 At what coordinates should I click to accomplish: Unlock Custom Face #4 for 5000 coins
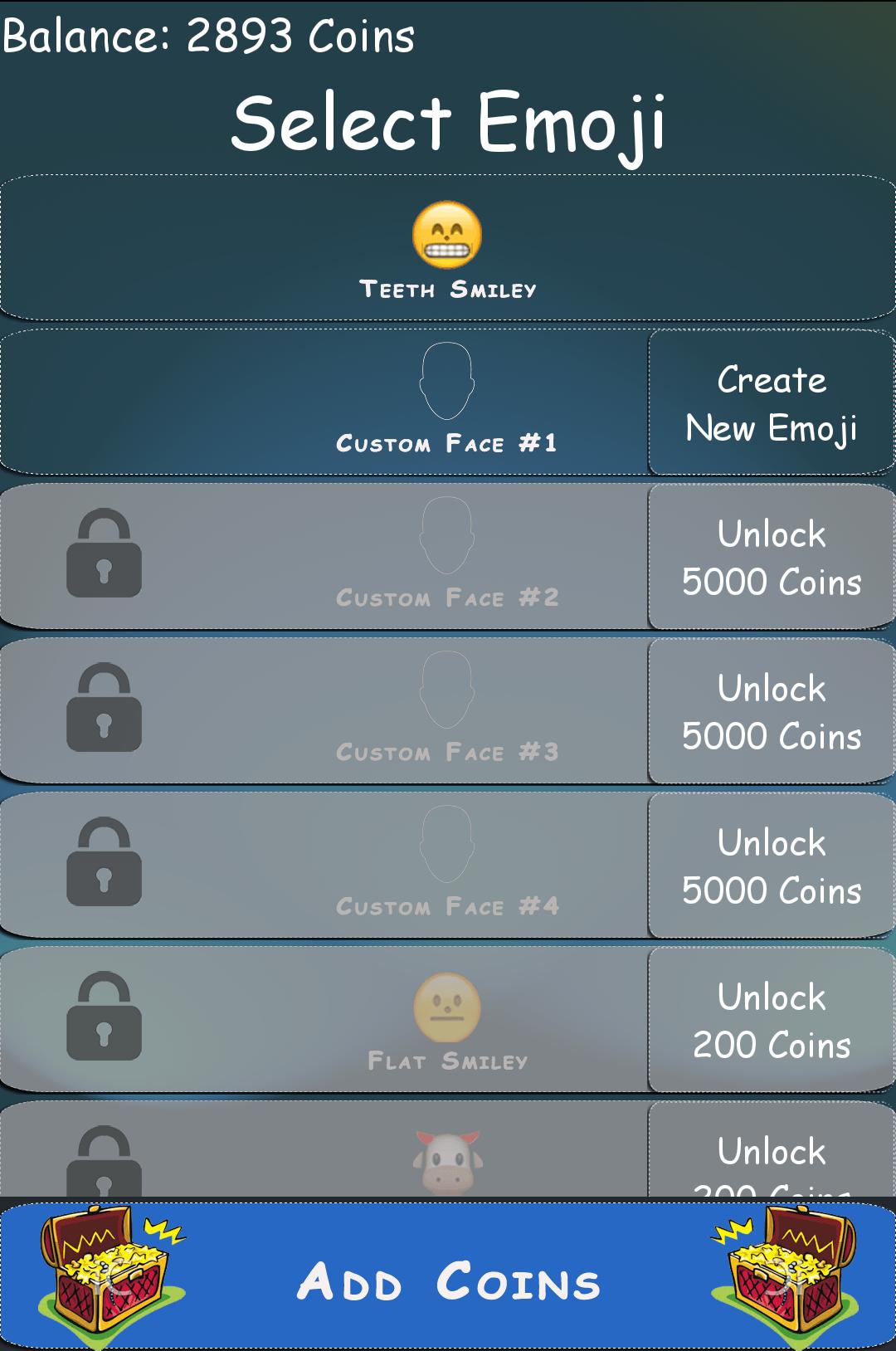coord(772,866)
